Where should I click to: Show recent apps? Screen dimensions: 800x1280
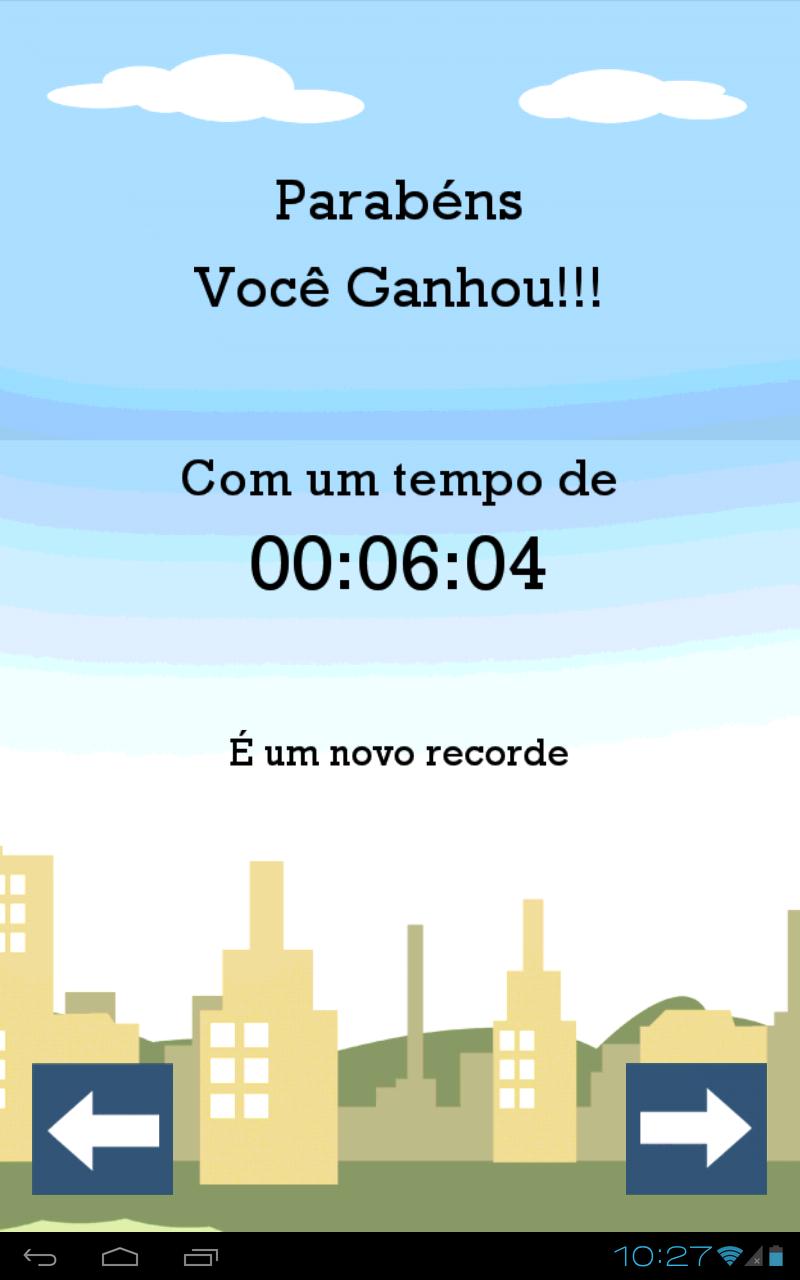[200, 1257]
